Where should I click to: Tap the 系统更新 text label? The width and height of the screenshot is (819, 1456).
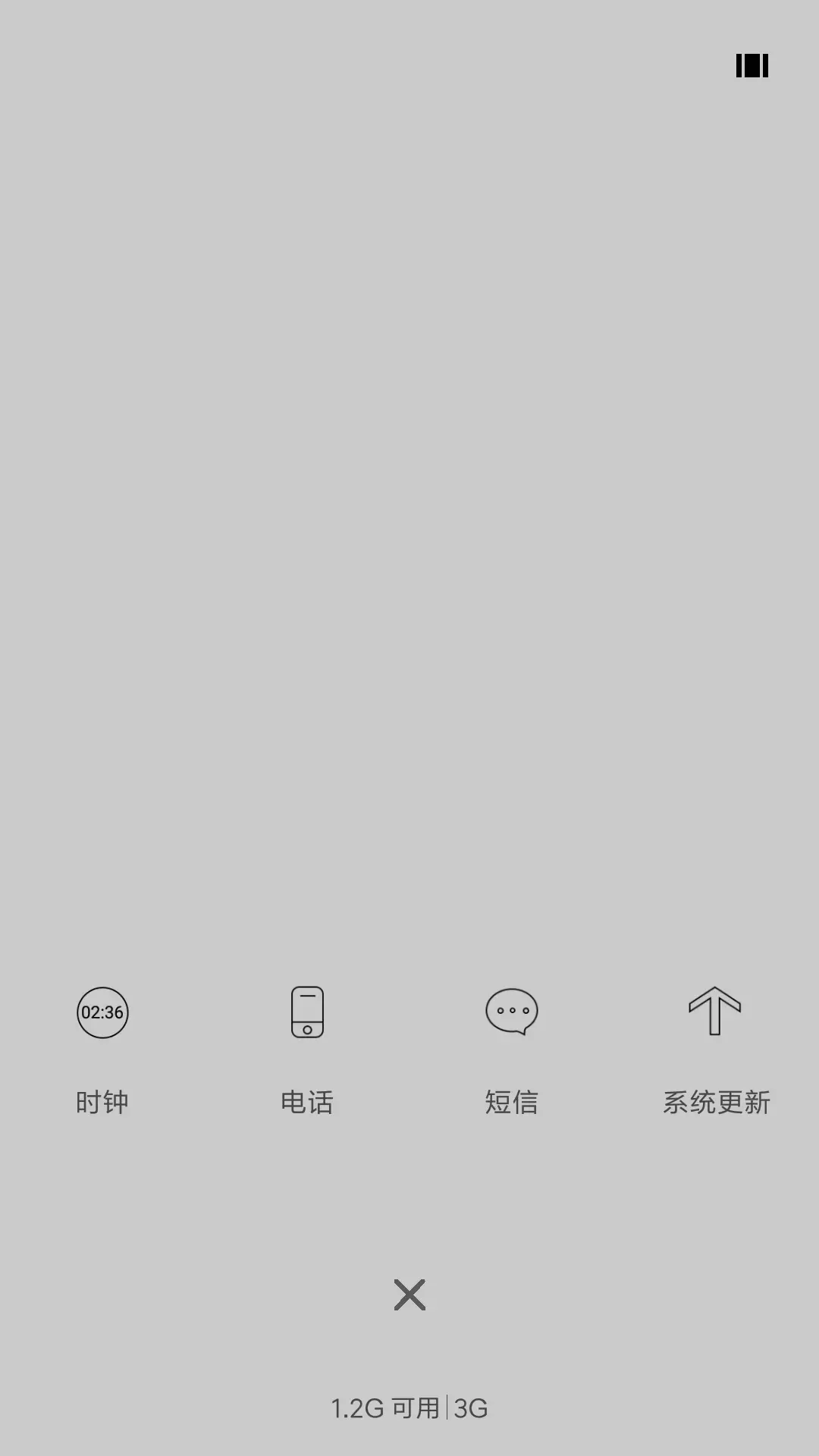click(716, 1102)
